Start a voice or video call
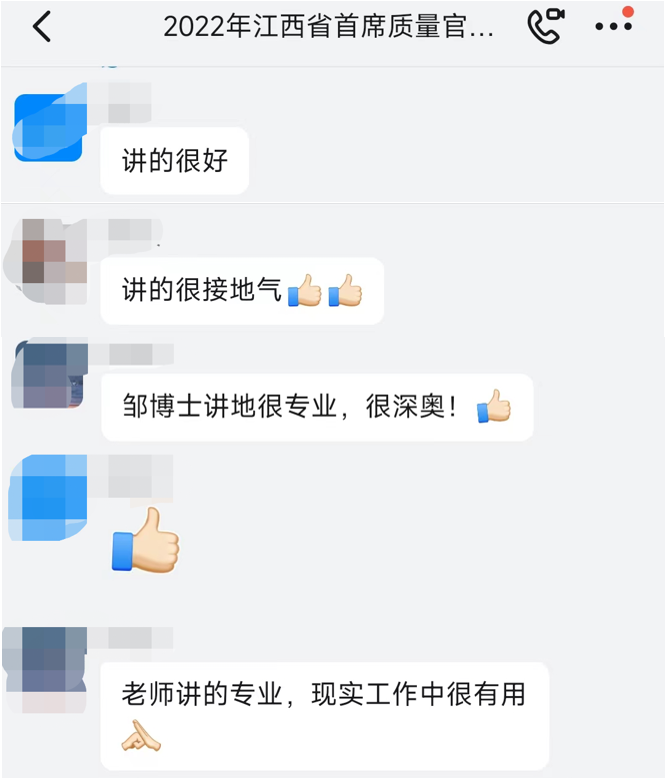Screen dimensions: 665x779 (x=545, y=26)
